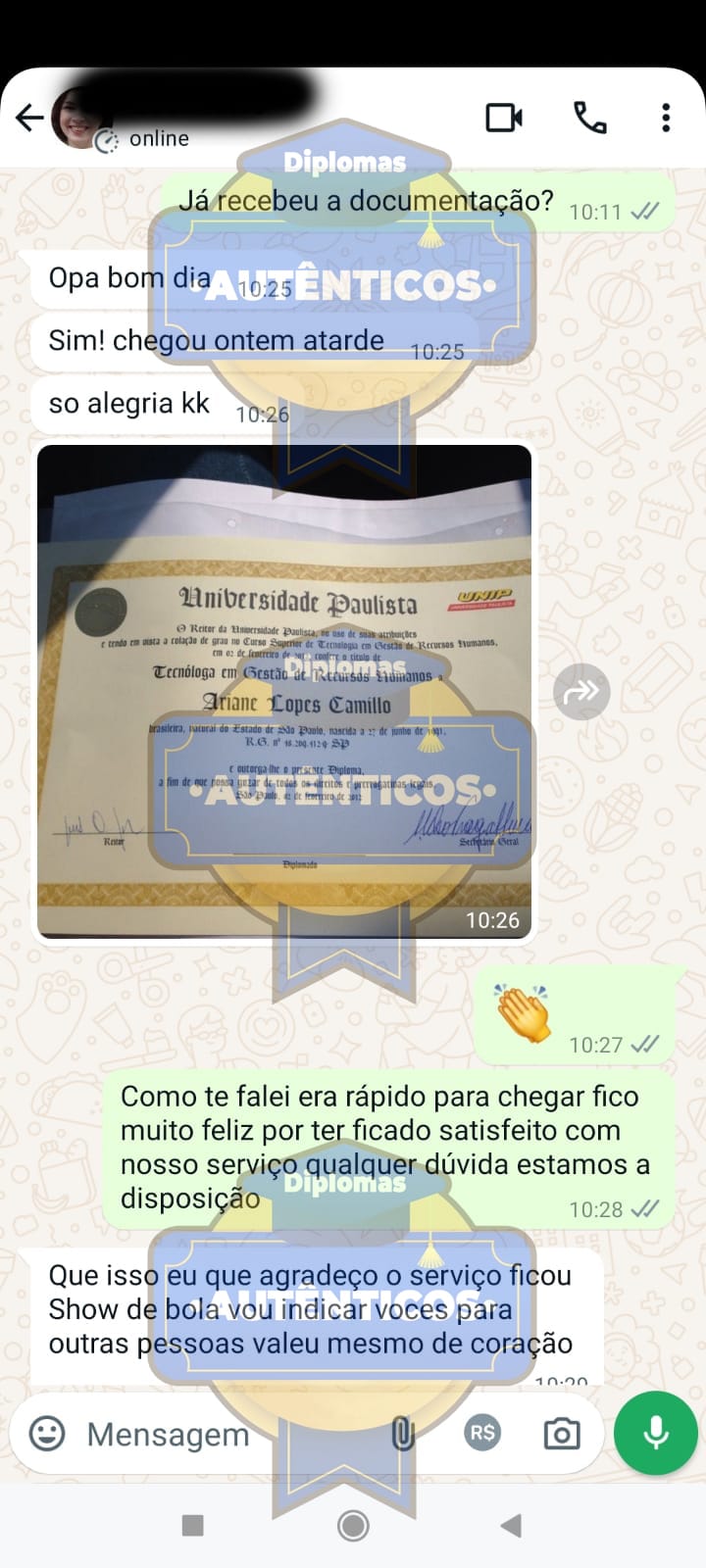The width and height of the screenshot is (706, 1568).
Task: Go back to the chats list
Action: [29, 119]
